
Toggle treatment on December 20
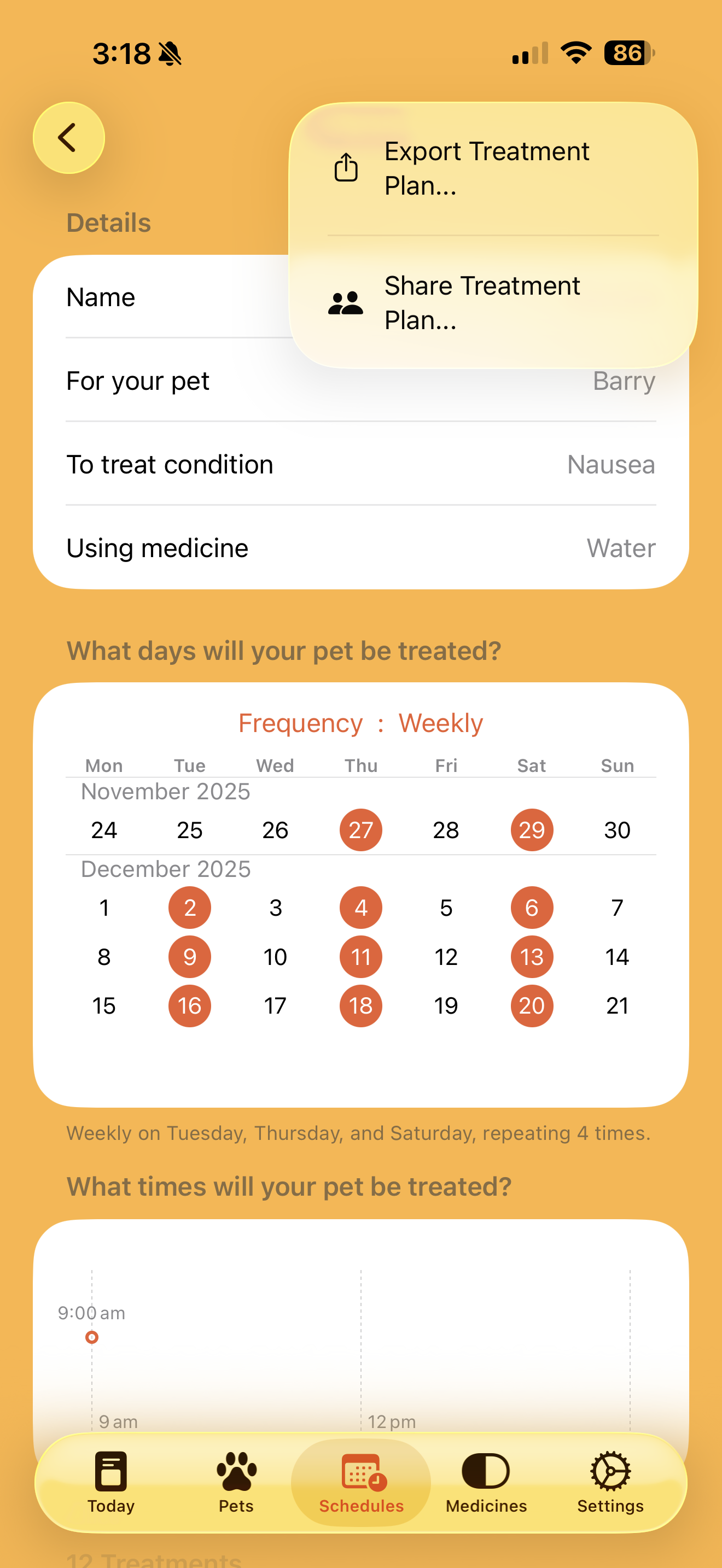(x=532, y=1005)
